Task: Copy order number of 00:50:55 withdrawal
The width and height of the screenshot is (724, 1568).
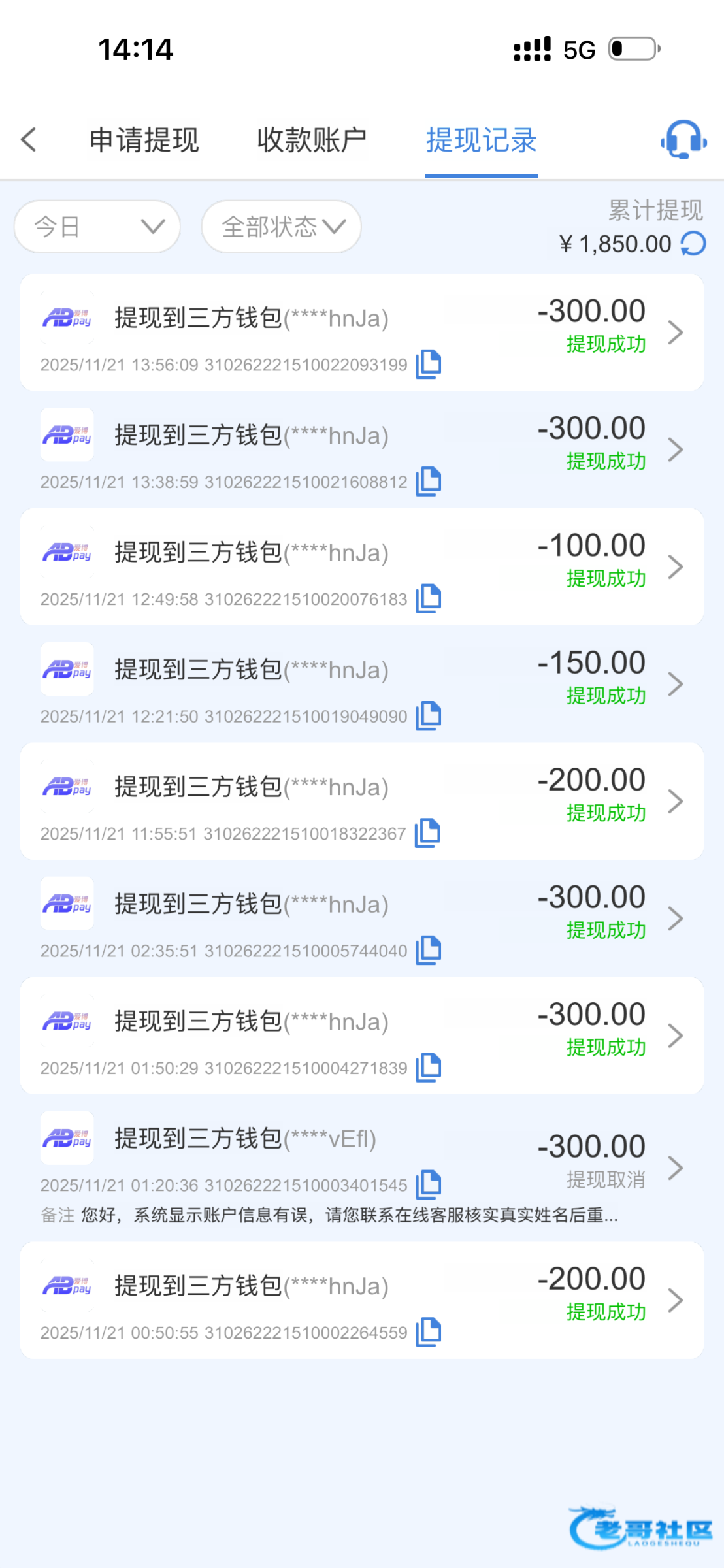Action: (x=429, y=1332)
